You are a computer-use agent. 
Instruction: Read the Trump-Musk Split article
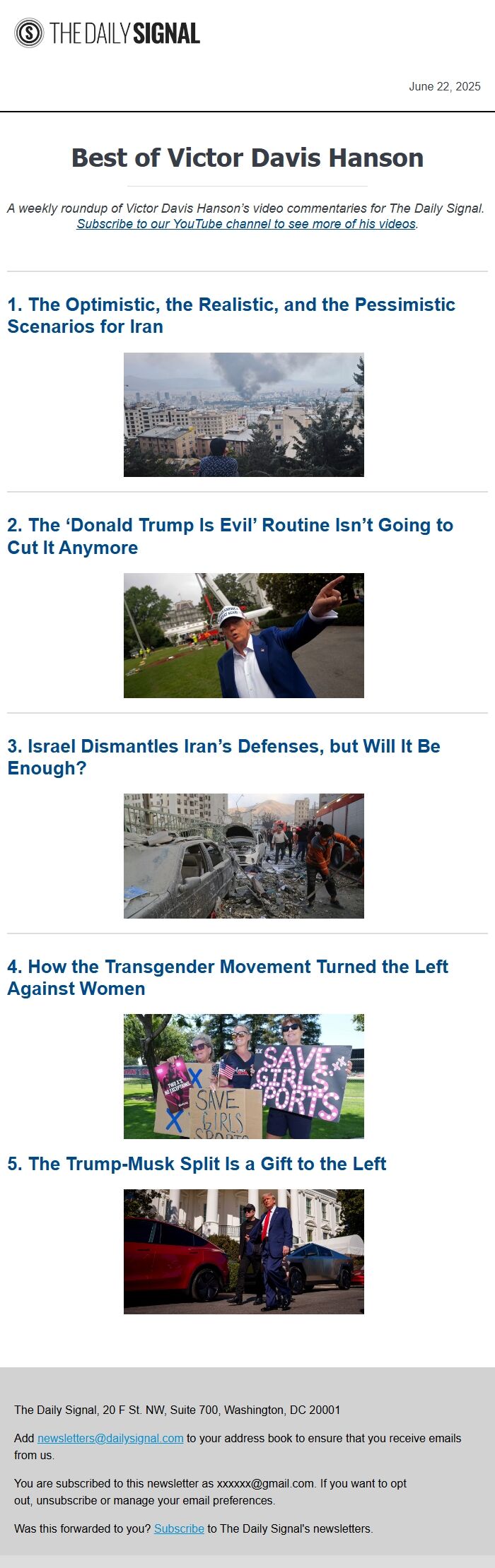pyautogui.click(x=197, y=1164)
